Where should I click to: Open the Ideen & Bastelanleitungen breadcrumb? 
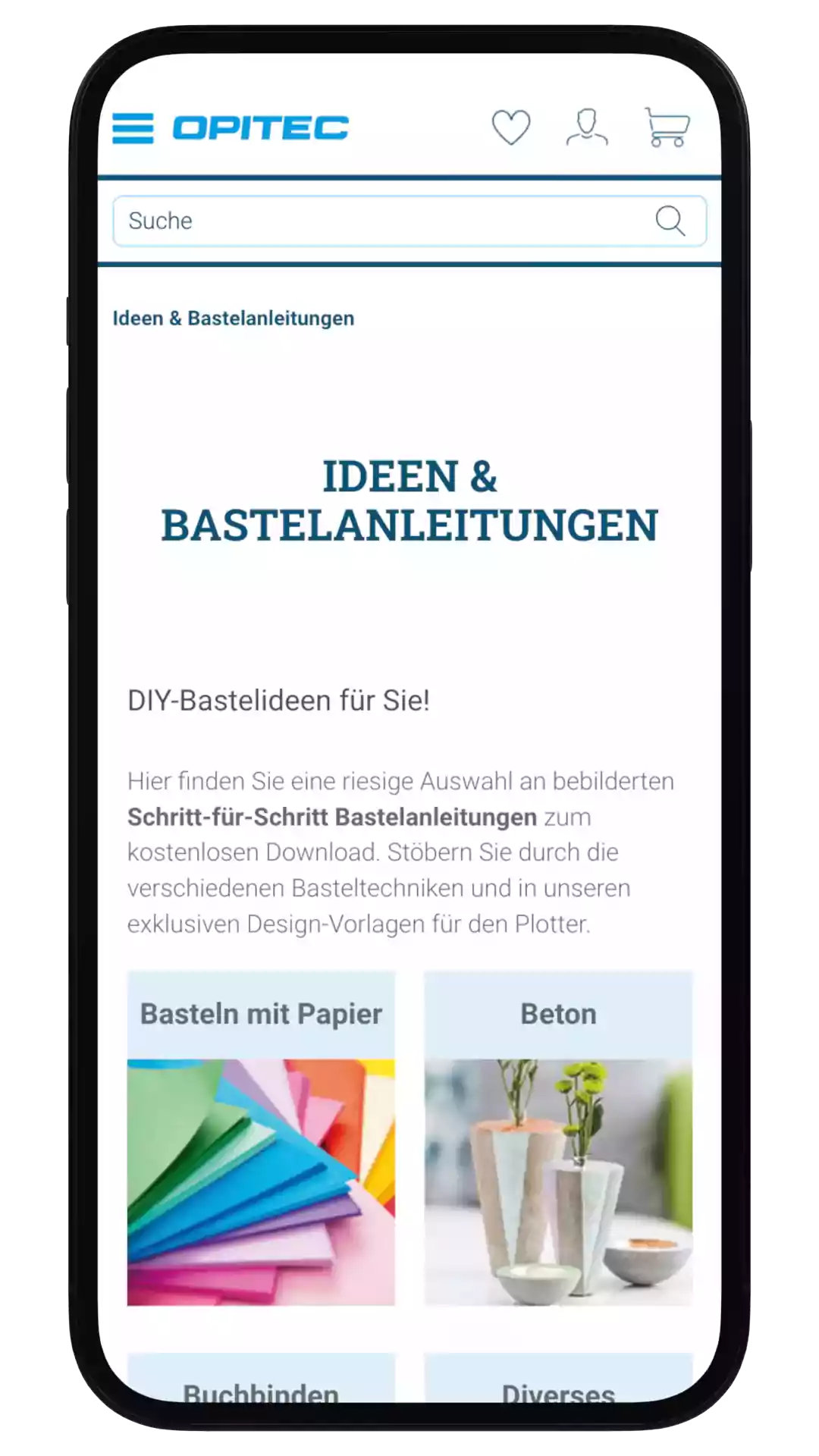(x=234, y=318)
